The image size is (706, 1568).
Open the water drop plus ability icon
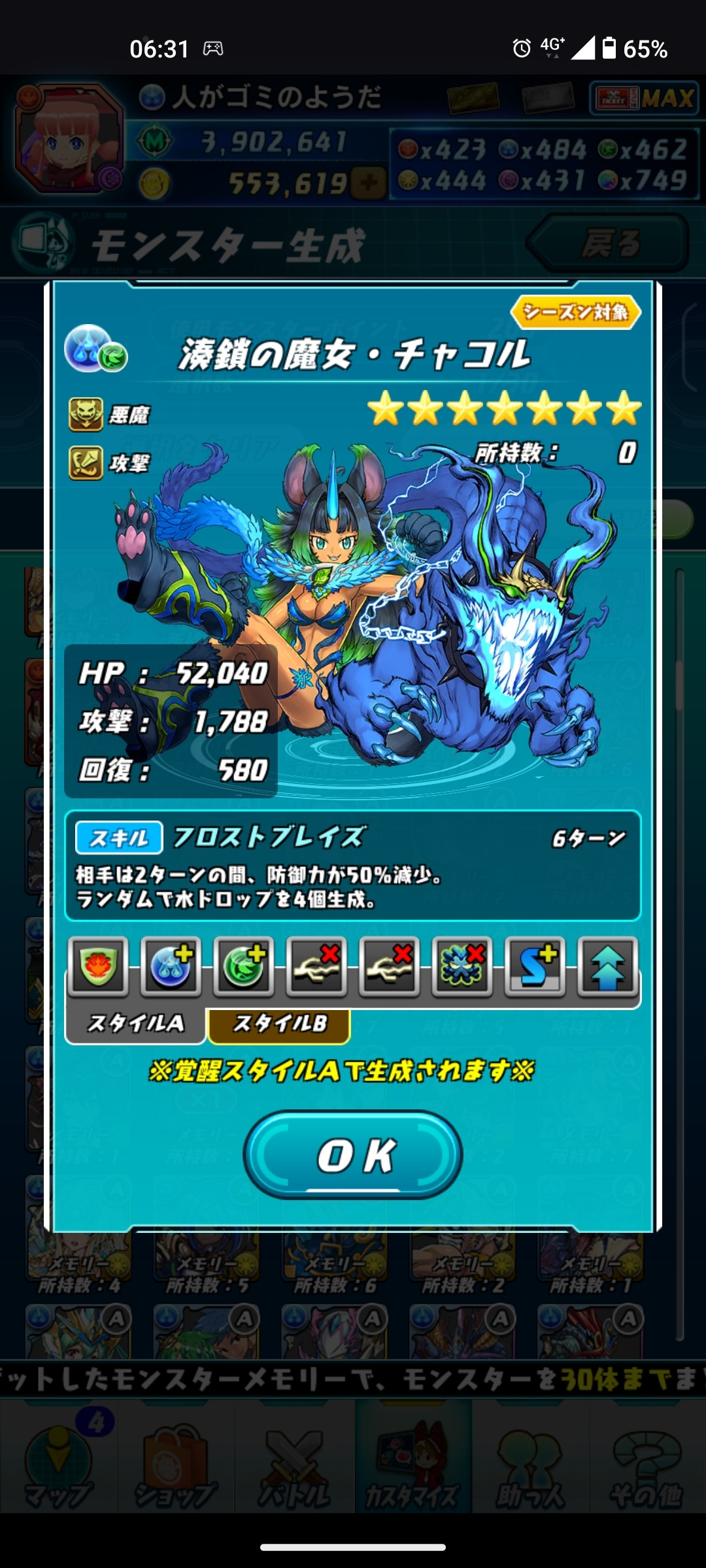tap(171, 967)
